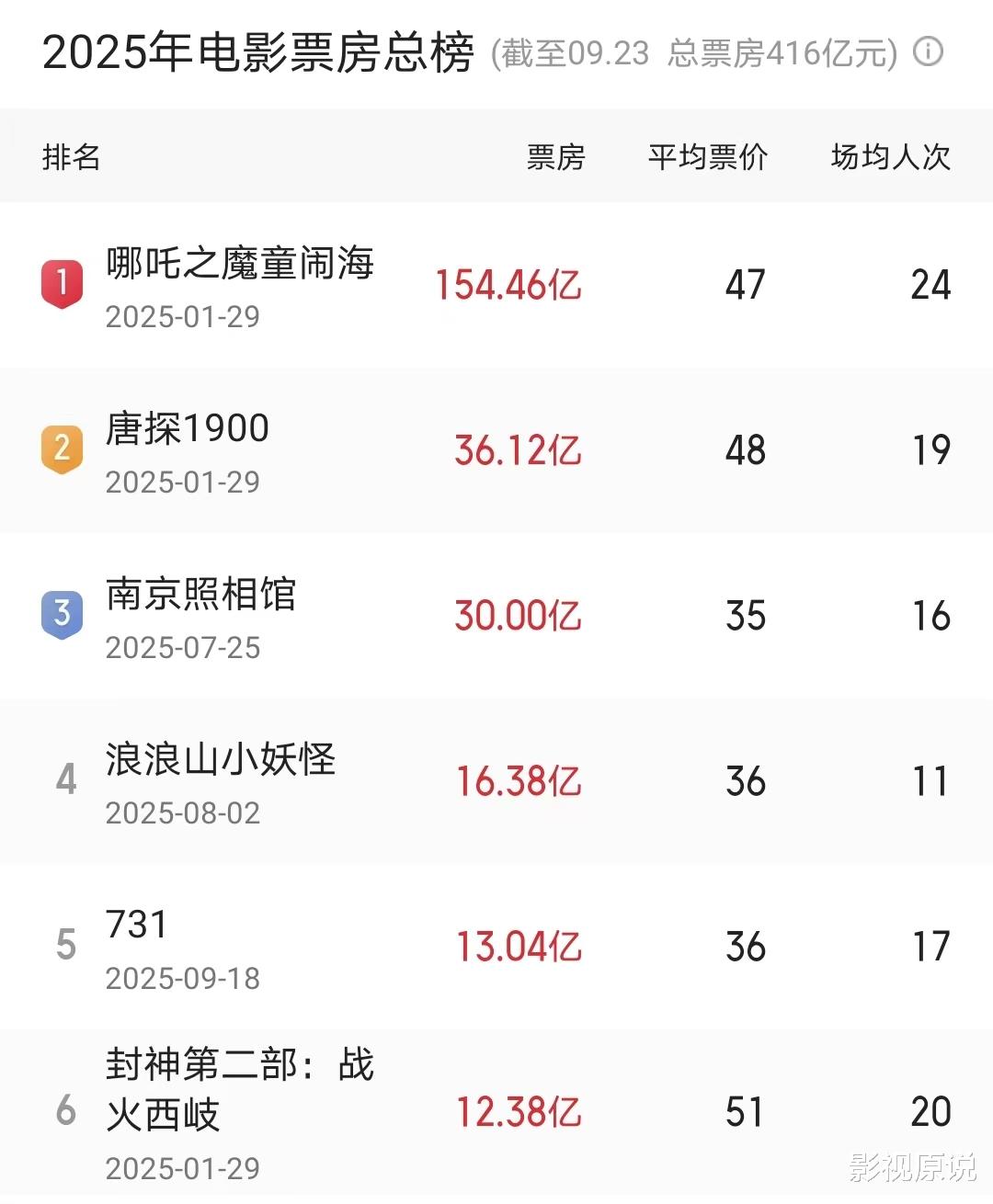
Task: Click the 排名 column header
Action: coord(71,158)
